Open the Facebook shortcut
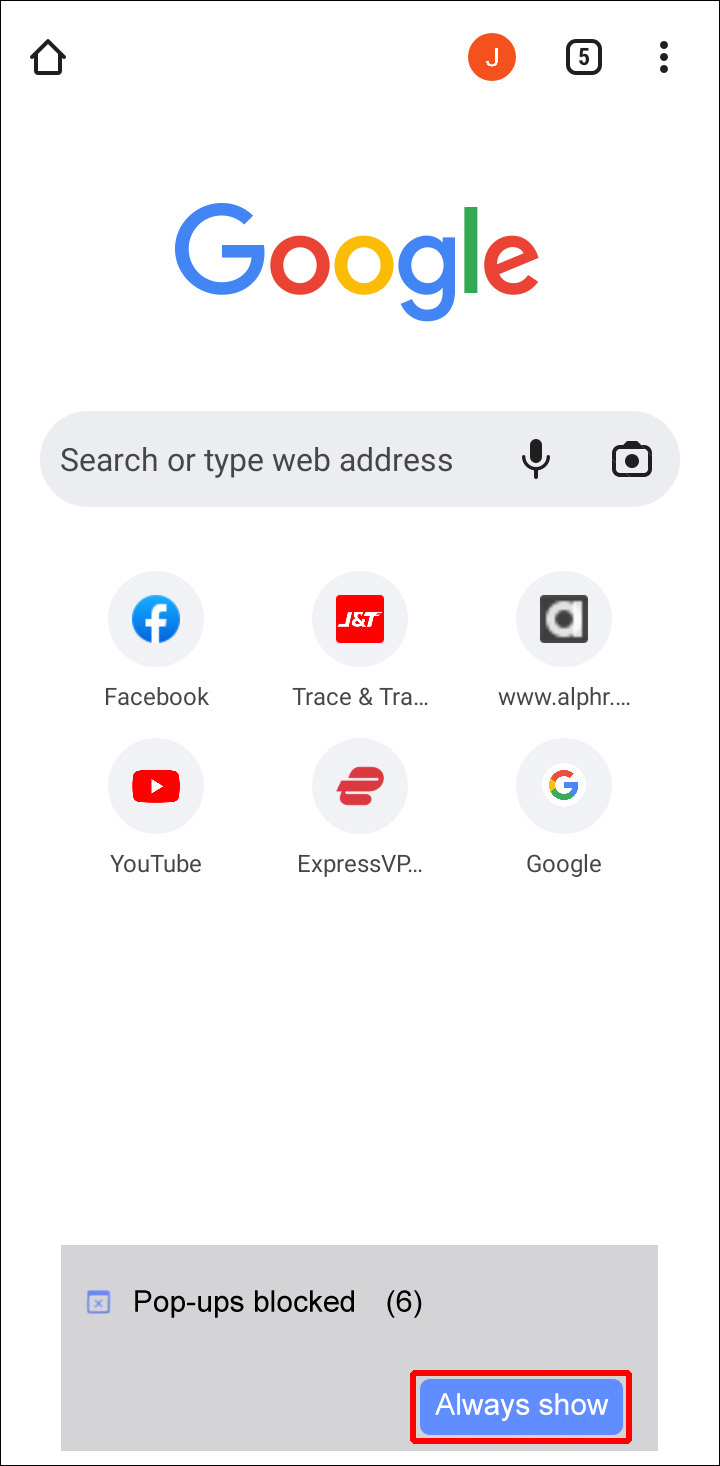Screen dimensions: 720x1466 click(156, 620)
